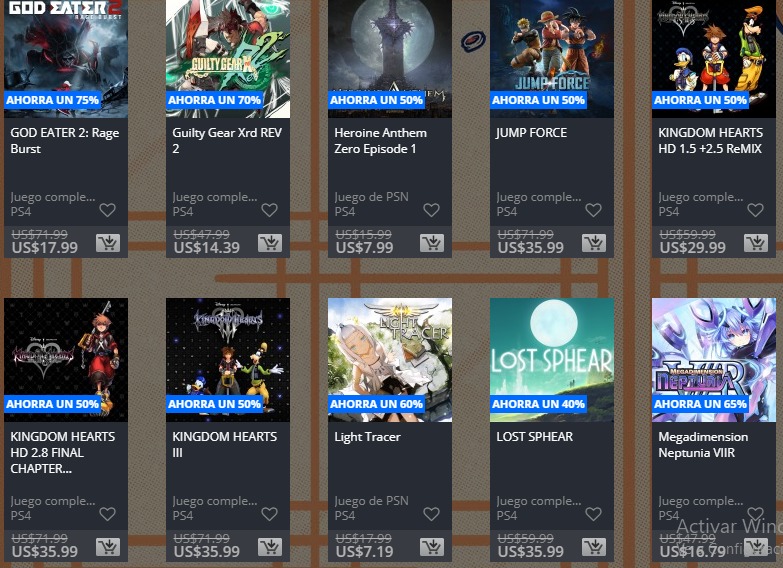This screenshot has width=783, height=568.
Task: Open the JUMP FORCE product tile
Action: [x=551, y=60]
